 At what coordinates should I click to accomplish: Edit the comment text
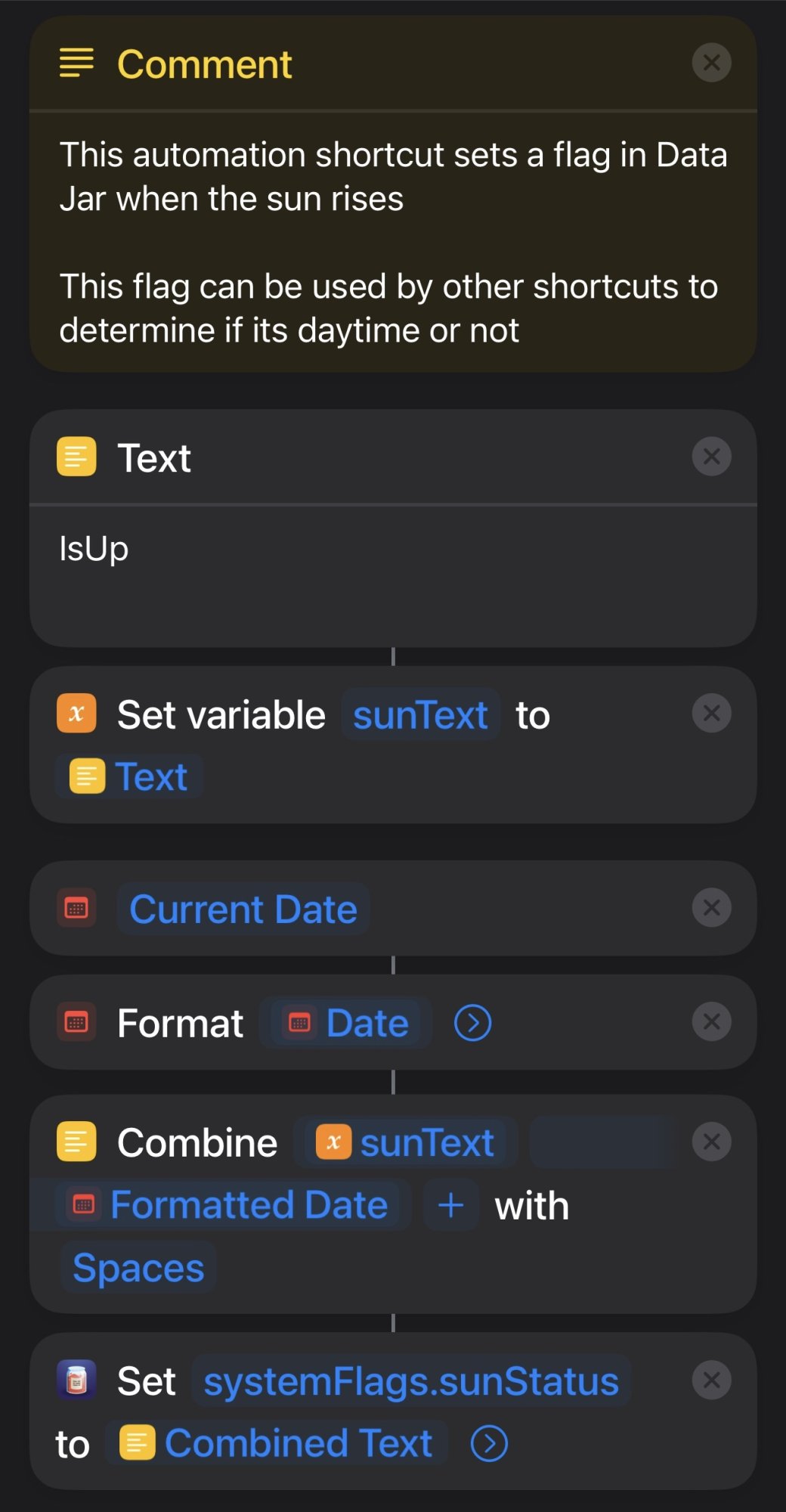click(x=393, y=242)
